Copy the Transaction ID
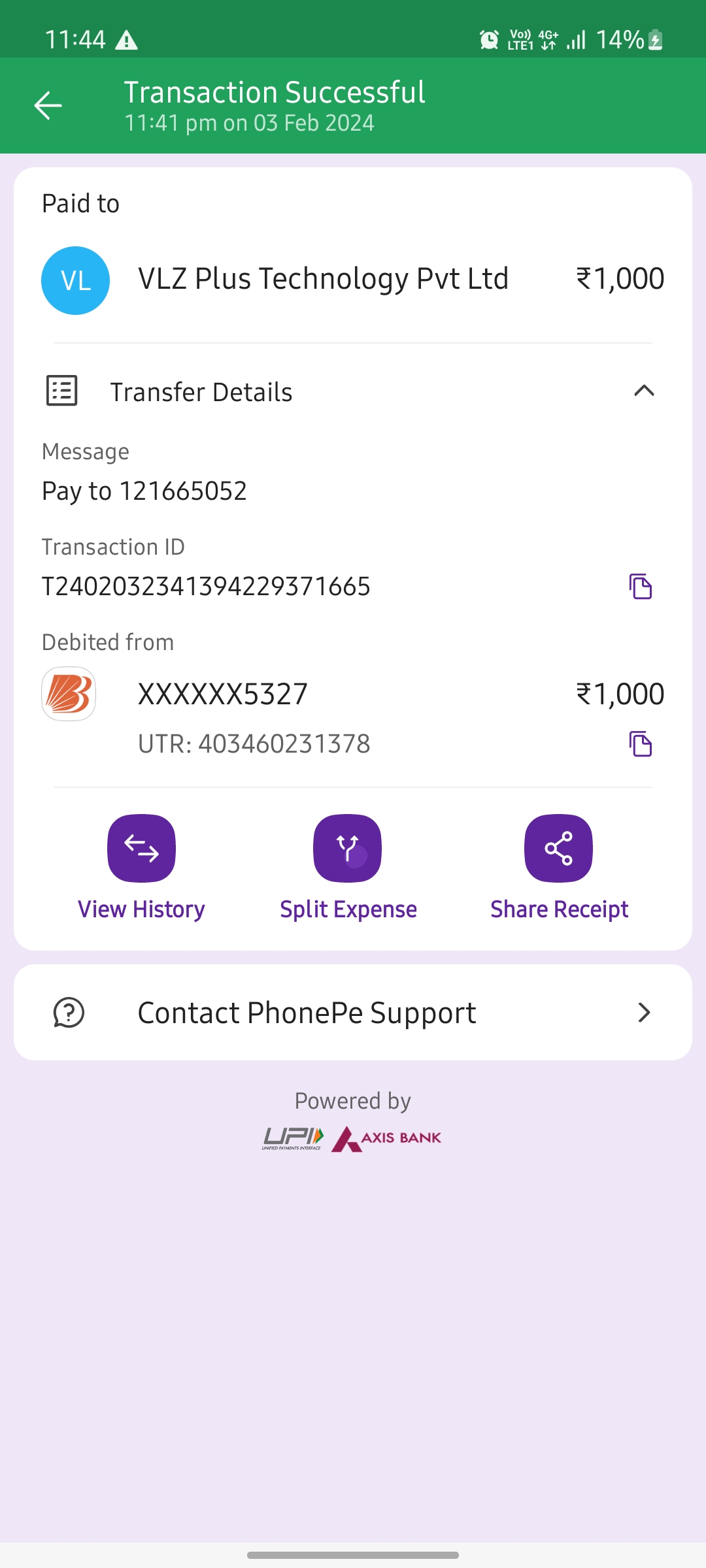This screenshot has width=706, height=1568. pyautogui.click(x=641, y=586)
